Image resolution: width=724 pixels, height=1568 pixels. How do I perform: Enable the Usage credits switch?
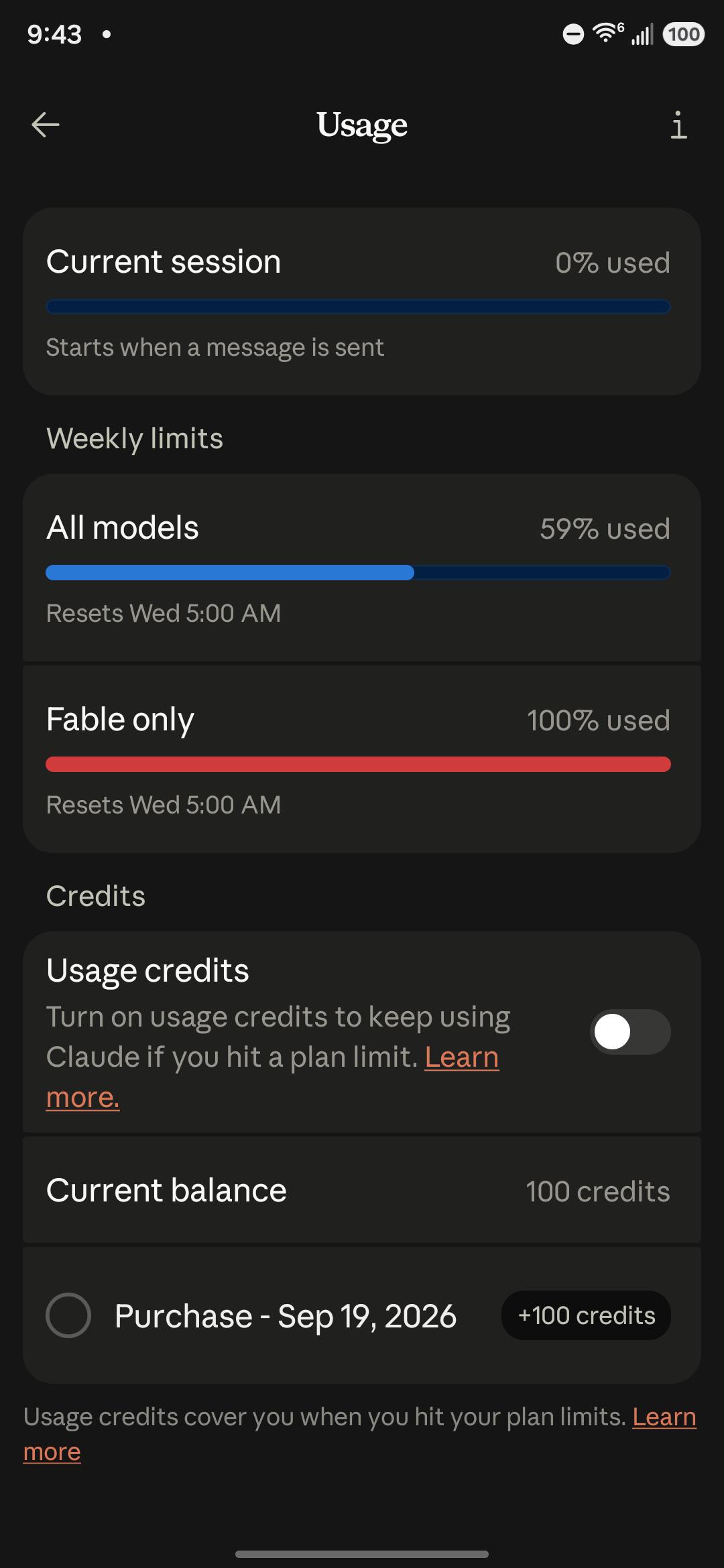(x=630, y=1032)
